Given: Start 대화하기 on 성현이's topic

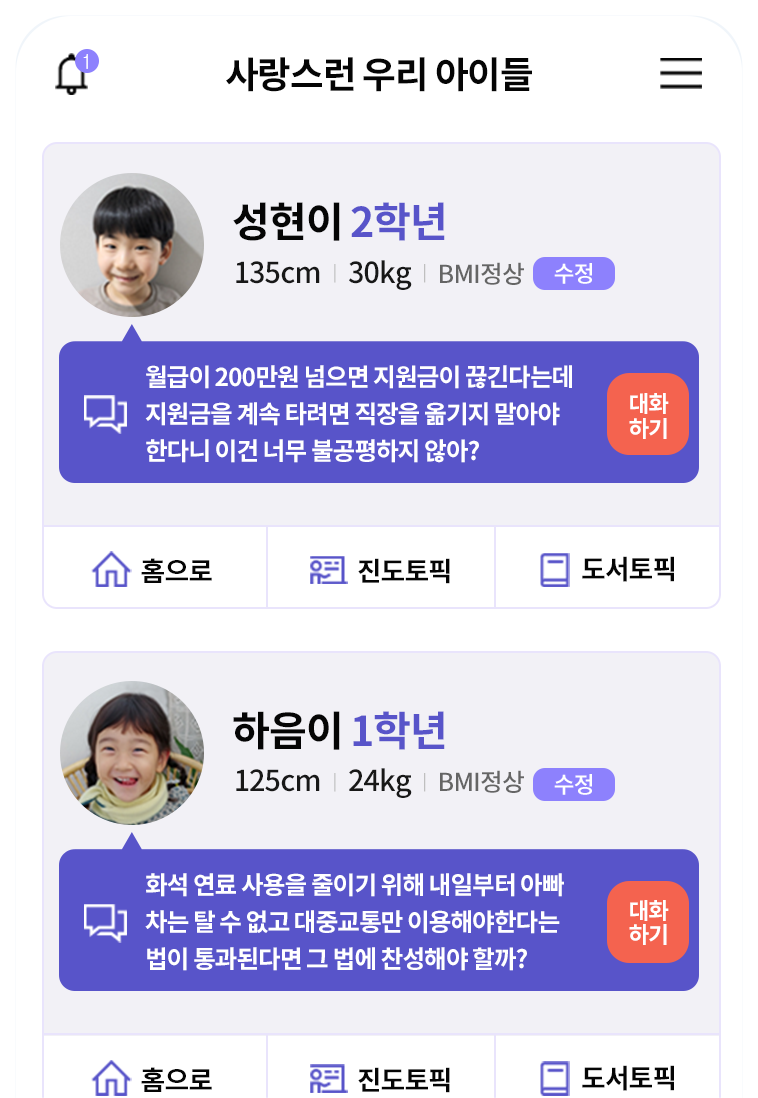Looking at the screenshot, I should click(648, 415).
